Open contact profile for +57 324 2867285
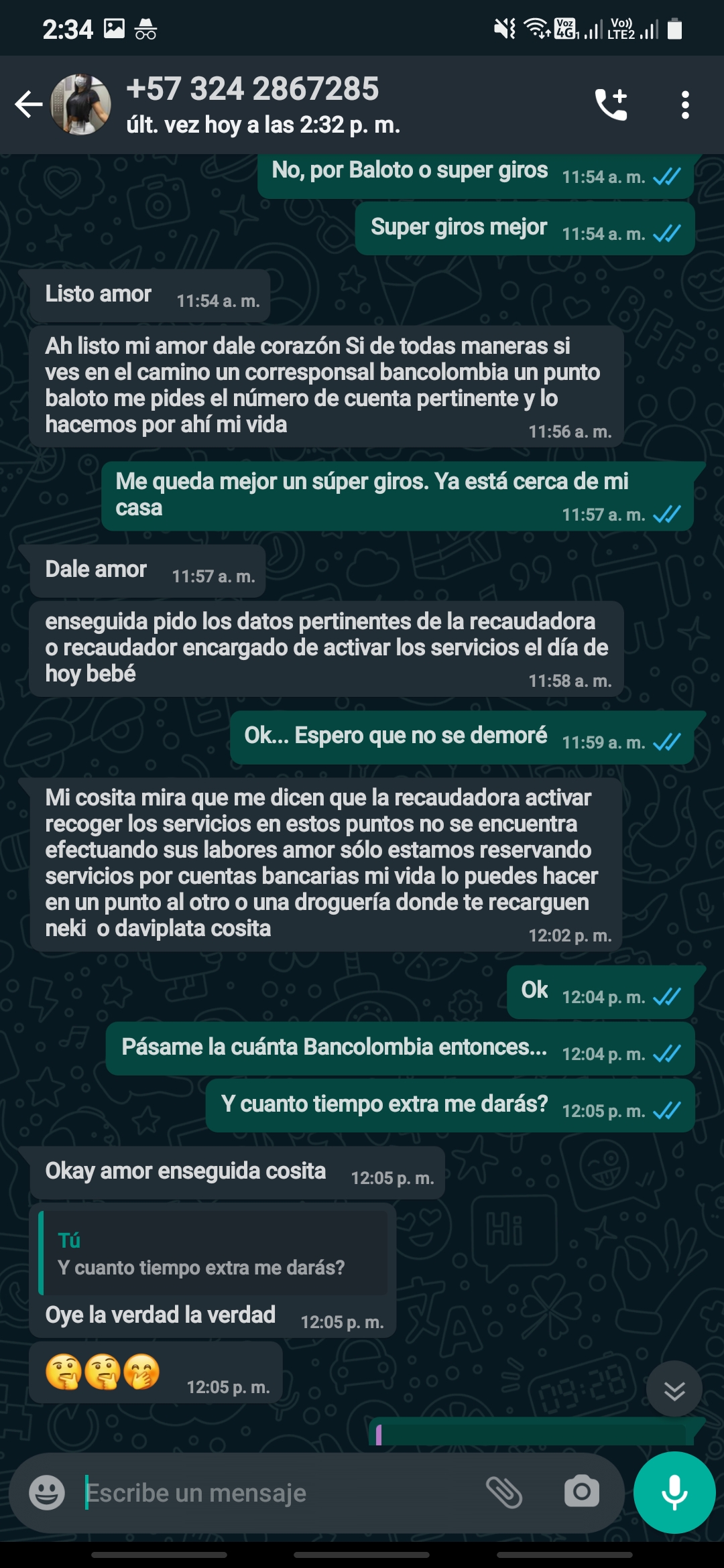 (263, 105)
